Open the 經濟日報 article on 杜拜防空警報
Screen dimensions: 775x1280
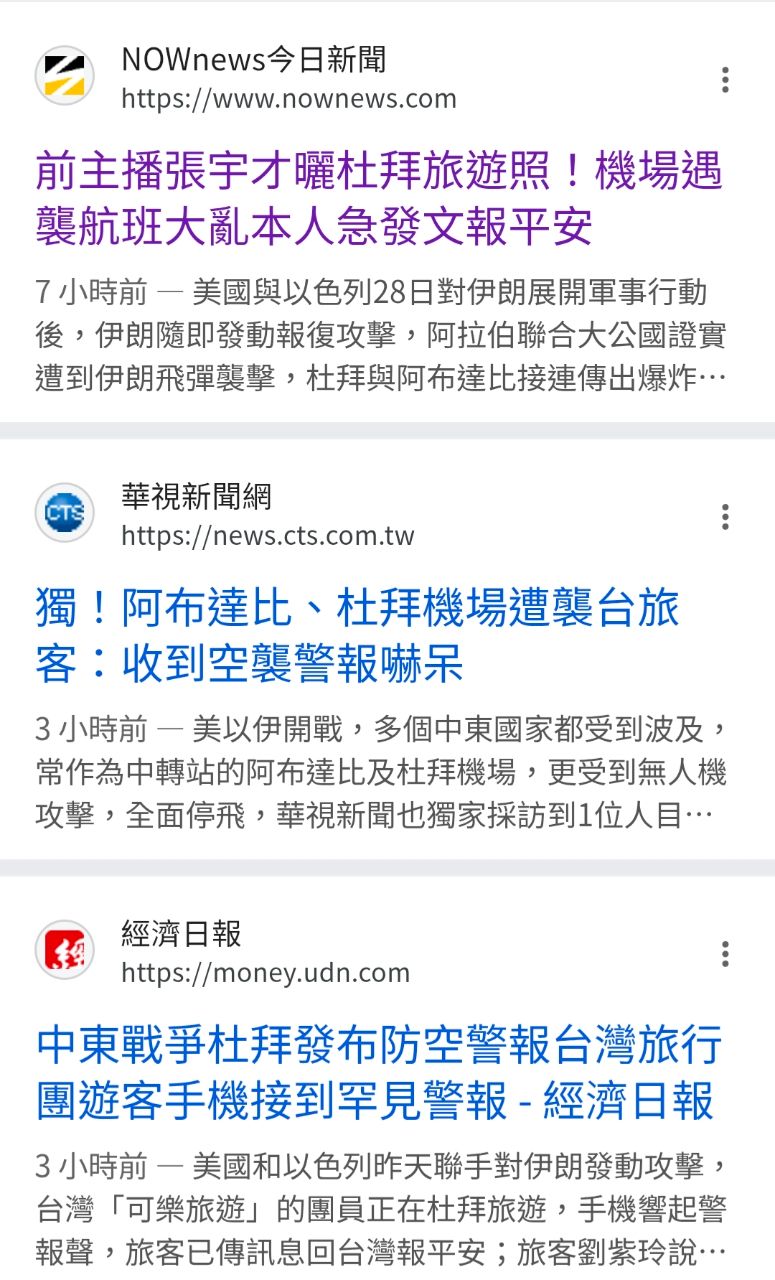pos(378,1073)
